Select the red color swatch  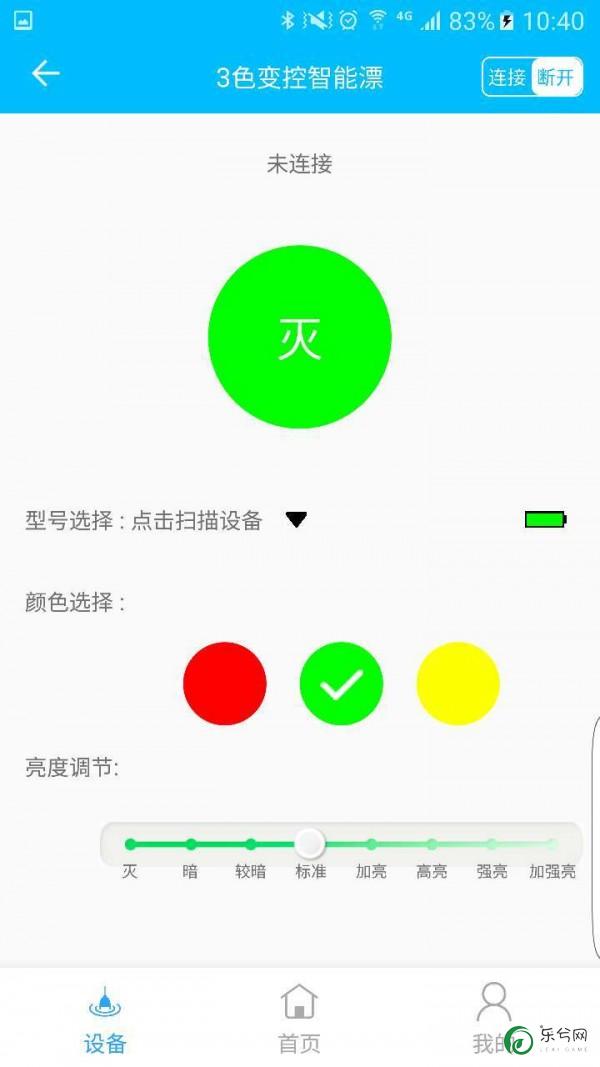224,683
